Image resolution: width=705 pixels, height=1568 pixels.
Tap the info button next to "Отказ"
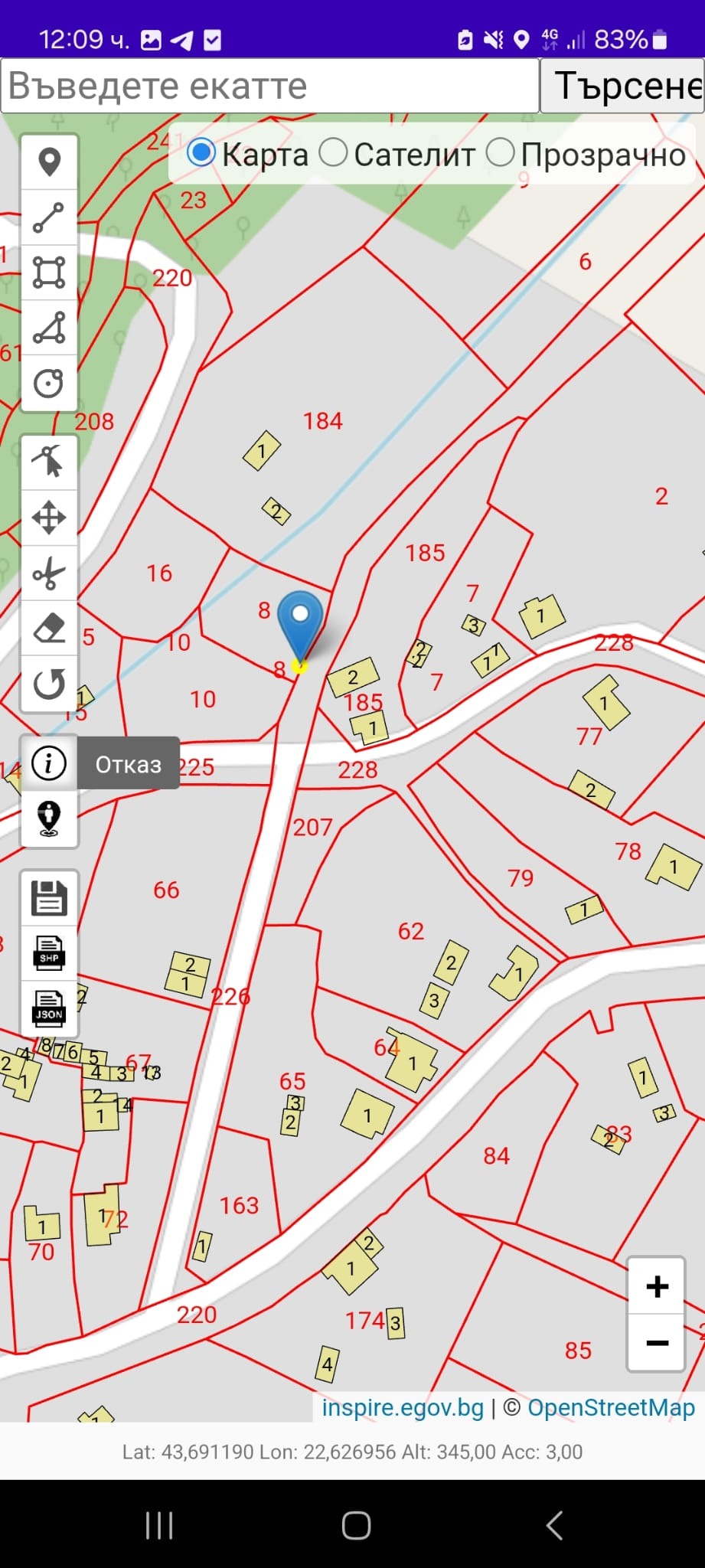(49, 763)
